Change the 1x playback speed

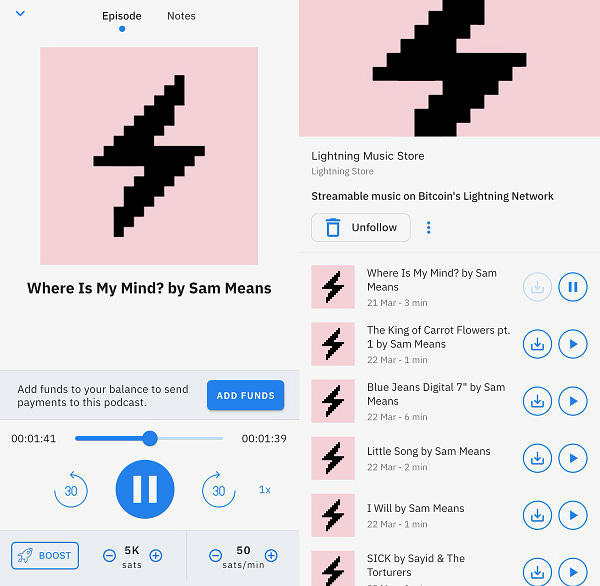(x=265, y=490)
